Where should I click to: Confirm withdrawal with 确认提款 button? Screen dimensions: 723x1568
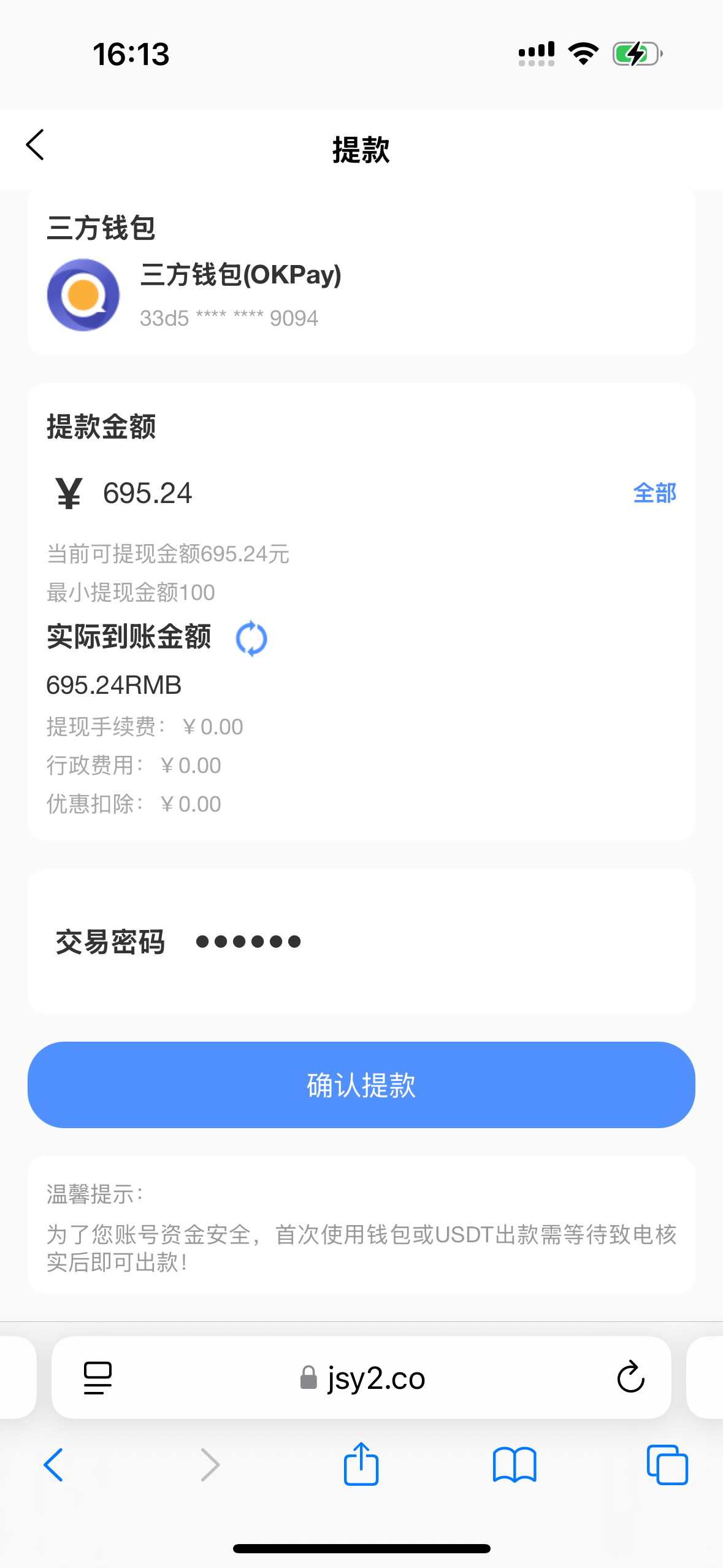[x=361, y=1085]
